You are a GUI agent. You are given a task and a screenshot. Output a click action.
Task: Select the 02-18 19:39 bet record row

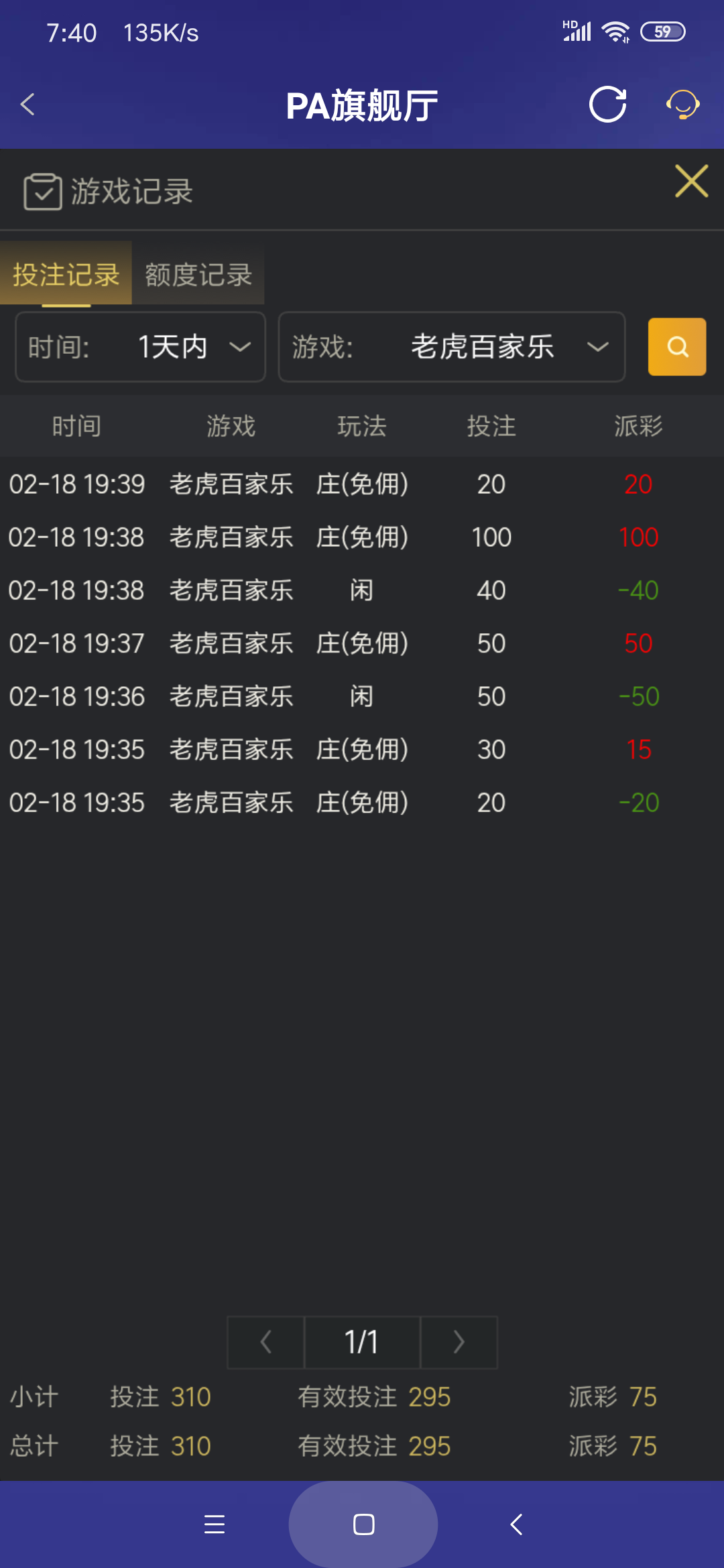pyautogui.click(x=362, y=484)
